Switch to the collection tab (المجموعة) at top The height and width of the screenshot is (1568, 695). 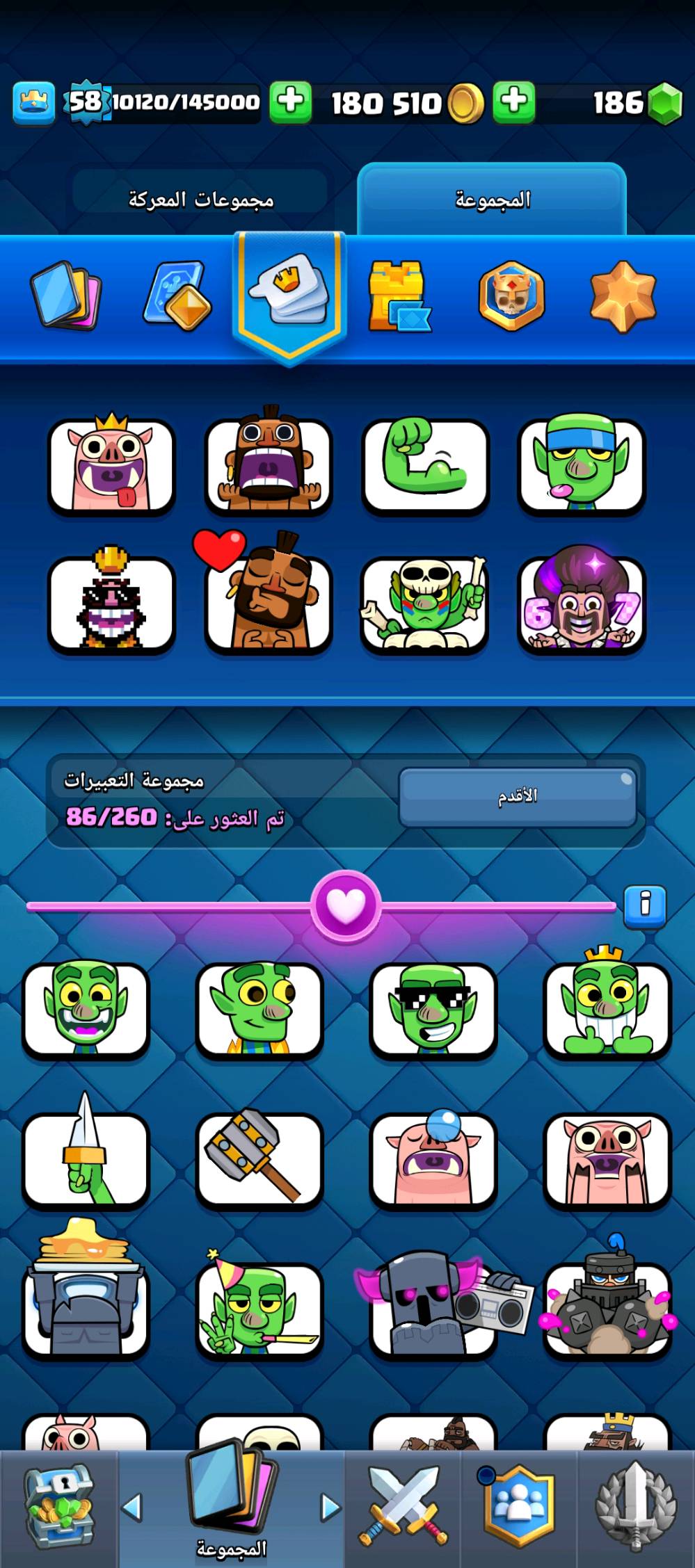(492, 200)
